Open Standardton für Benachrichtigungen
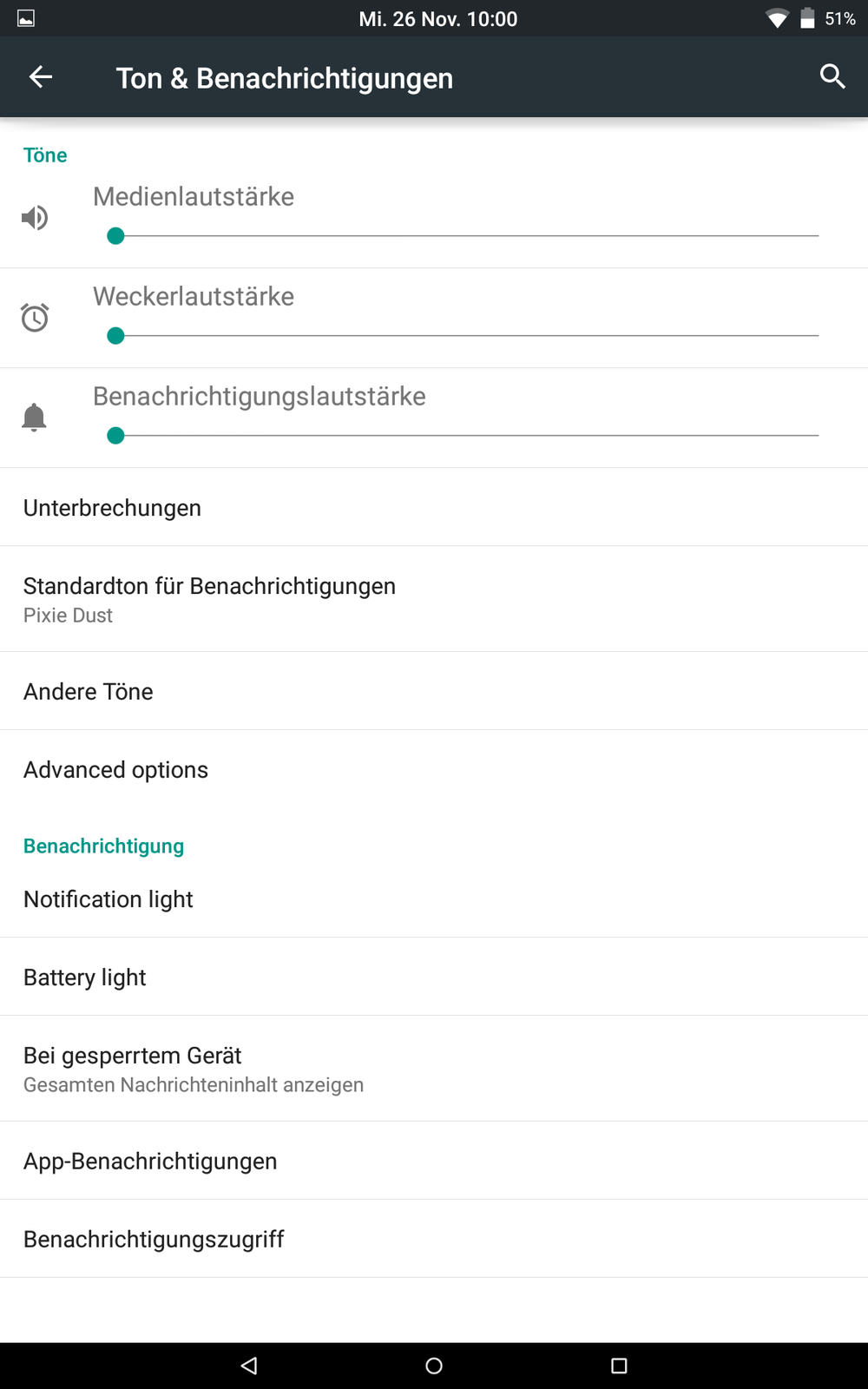Screen dimensions: 868x1389 434,599
